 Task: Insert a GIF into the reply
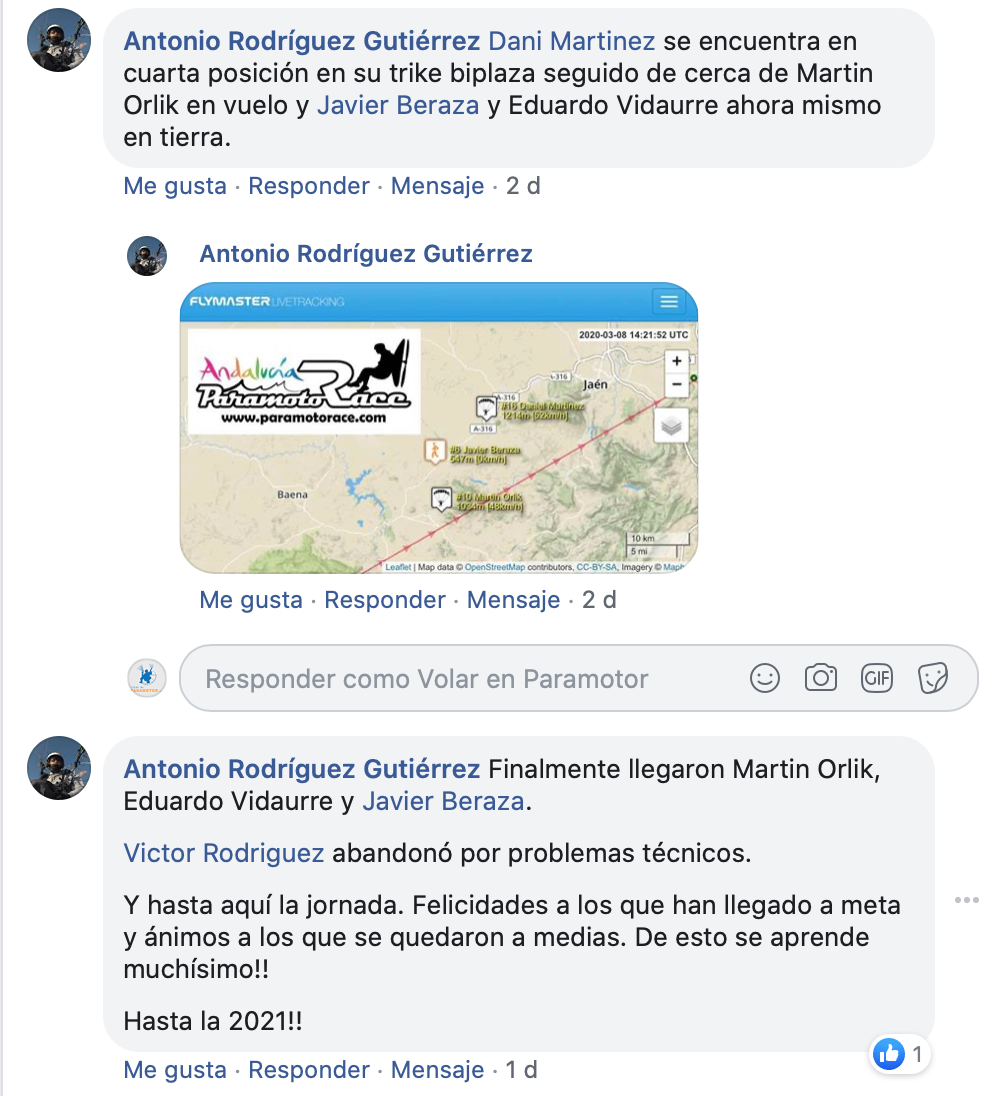[x=877, y=678]
